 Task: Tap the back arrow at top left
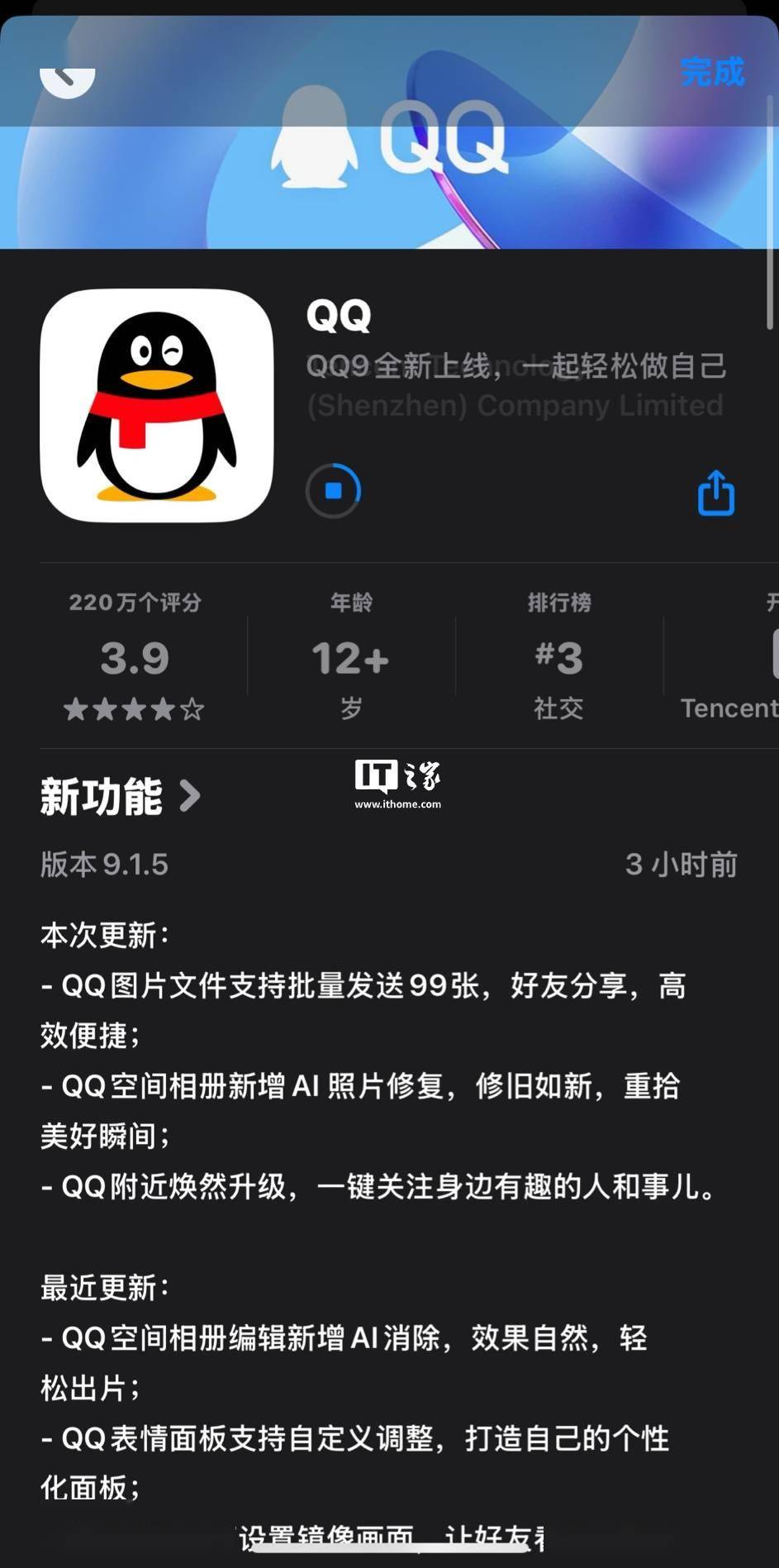point(66,79)
